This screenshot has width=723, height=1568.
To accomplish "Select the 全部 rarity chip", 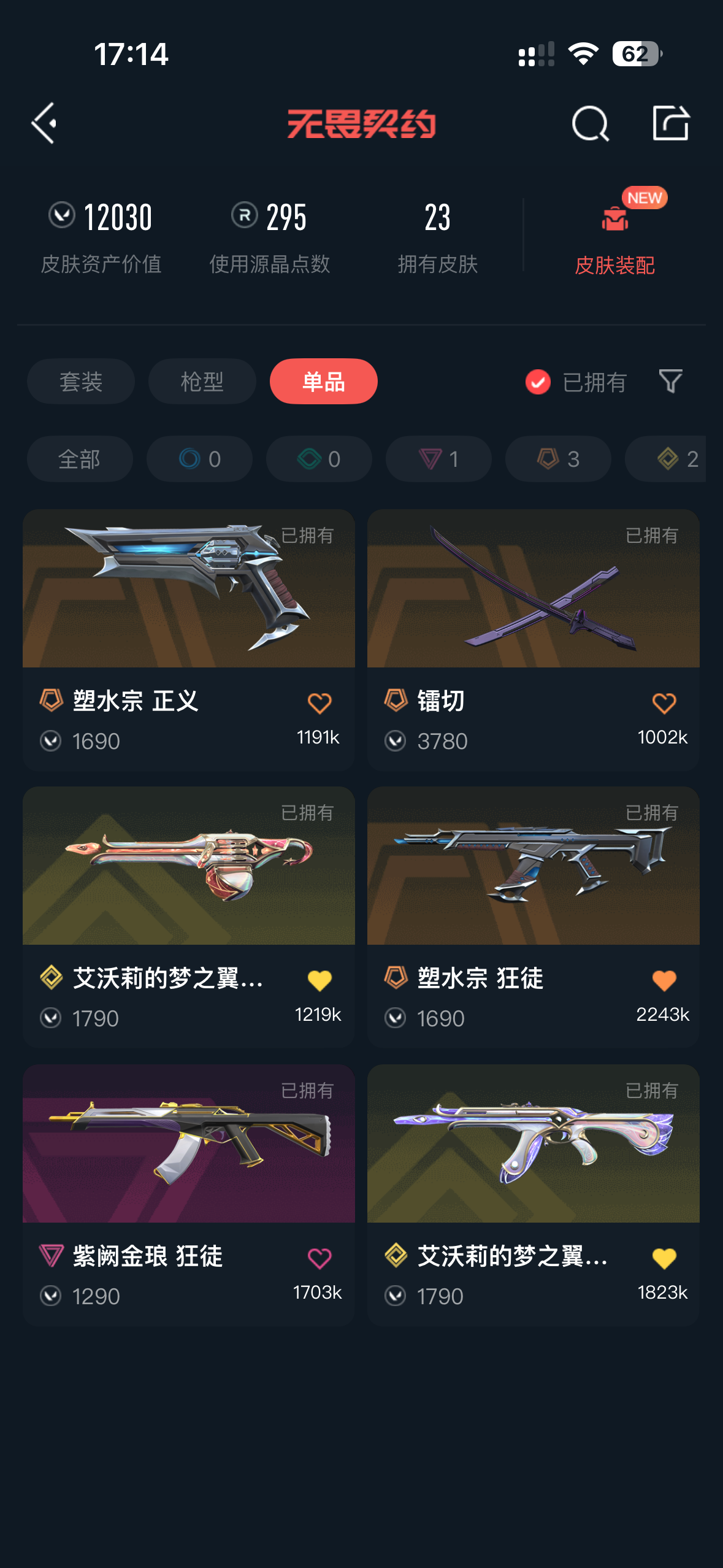I will [80, 459].
